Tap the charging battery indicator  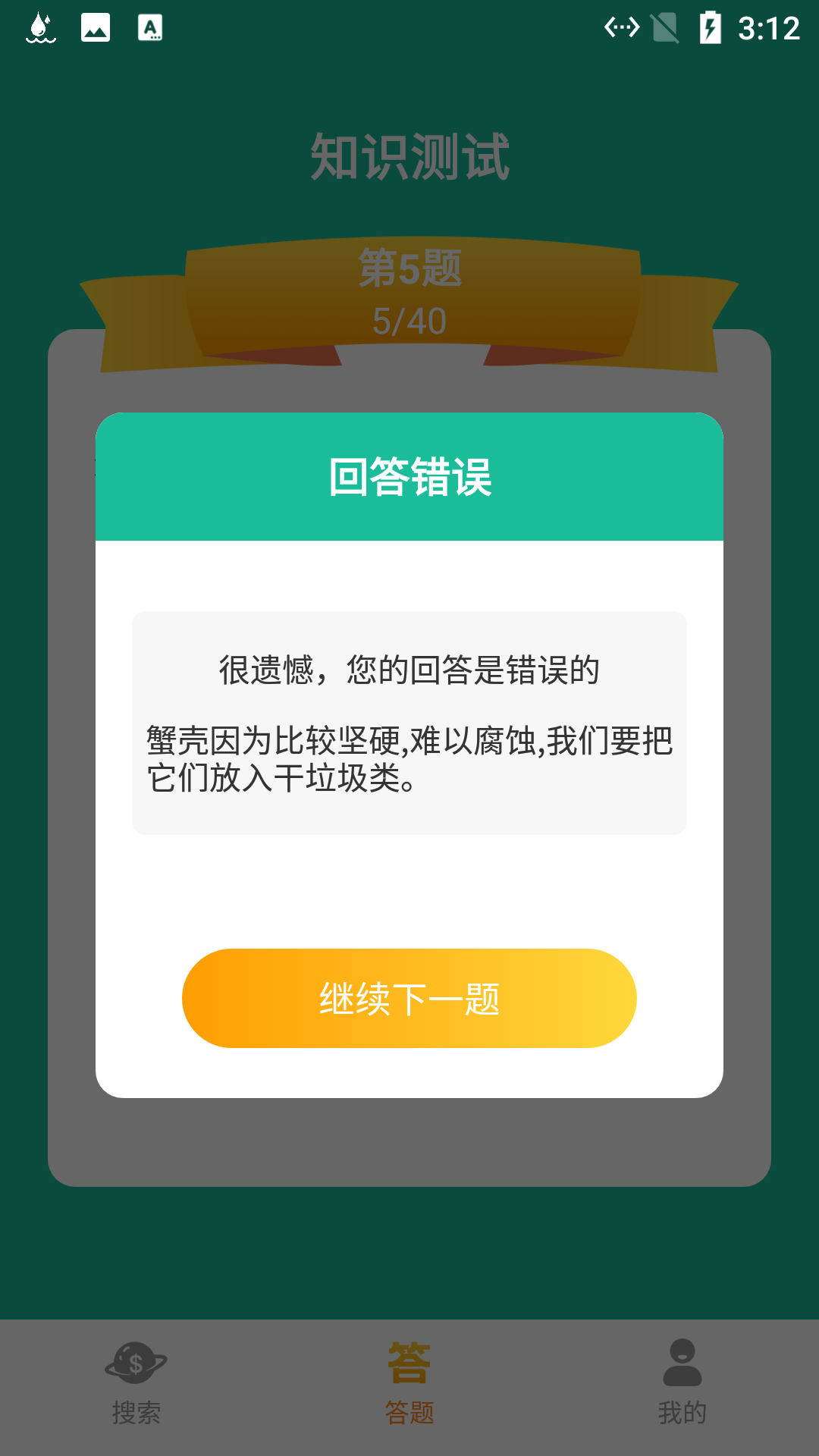tap(709, 27)
